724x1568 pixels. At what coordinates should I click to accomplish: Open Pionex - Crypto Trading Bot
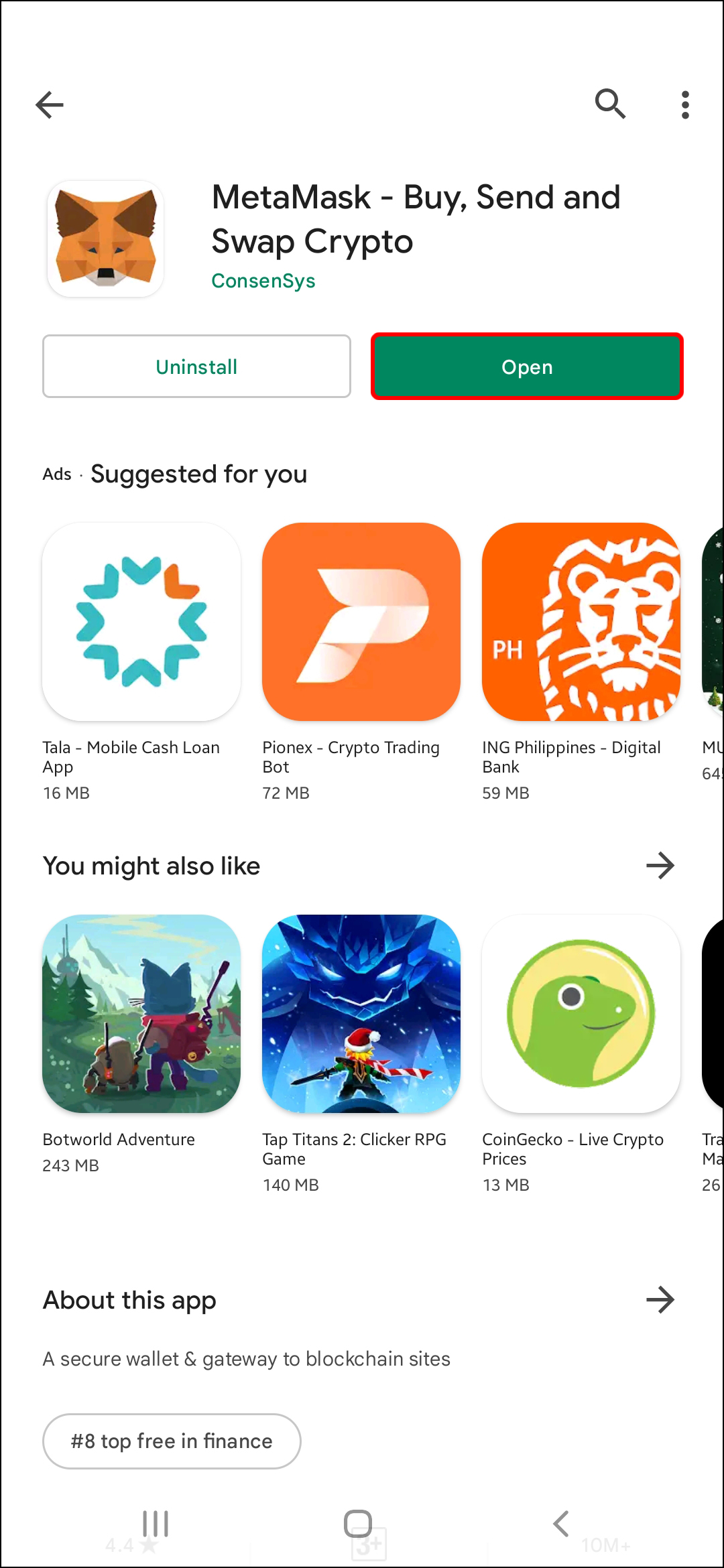coord(361,622)
